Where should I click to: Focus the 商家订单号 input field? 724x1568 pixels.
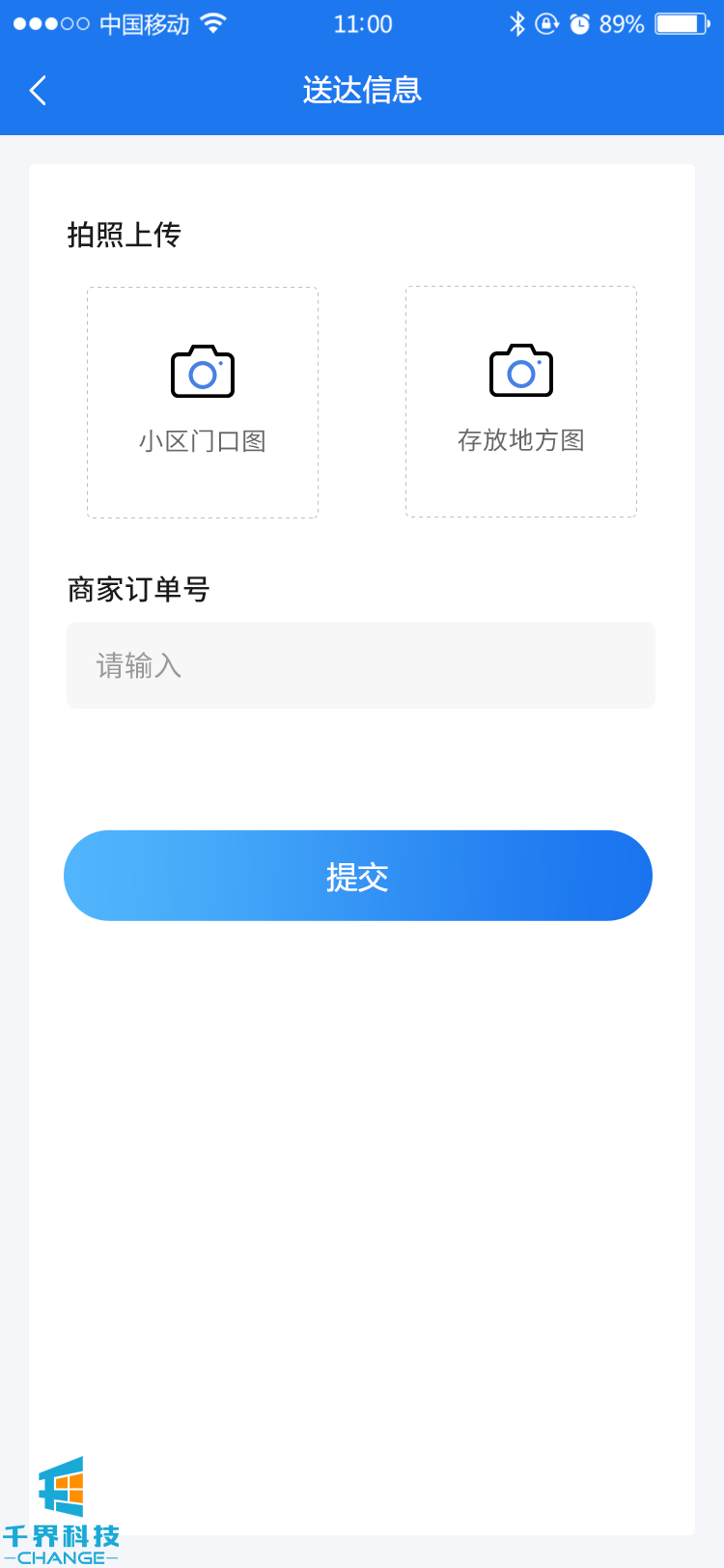tap(360, 665)
